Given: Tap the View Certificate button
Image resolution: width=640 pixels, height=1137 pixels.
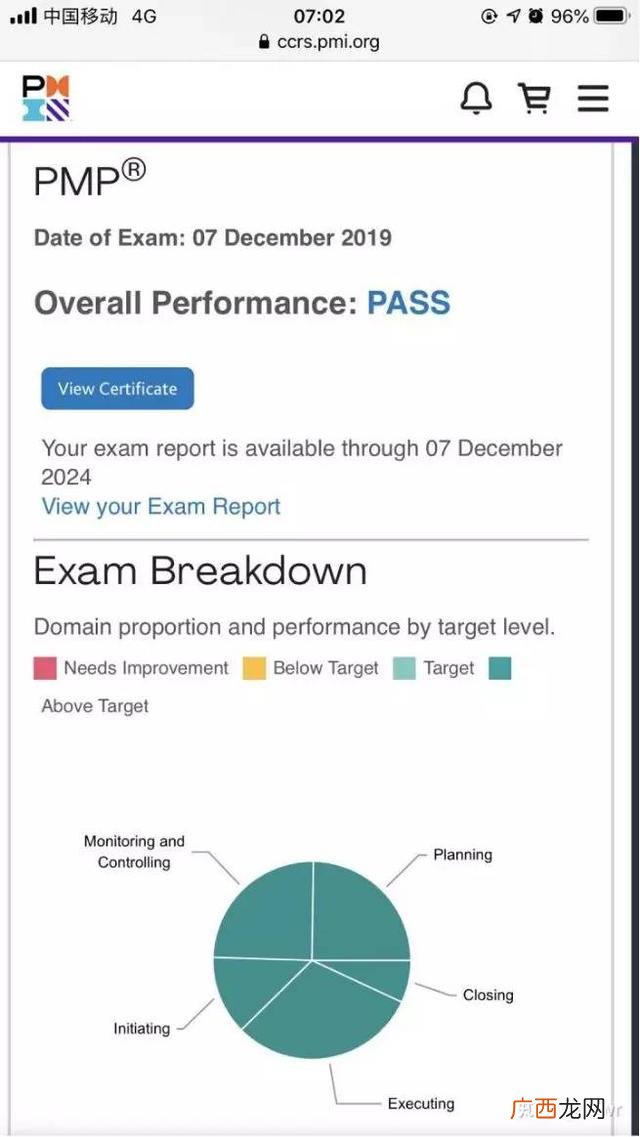Looking at the screenshot, I should (117, 389).
